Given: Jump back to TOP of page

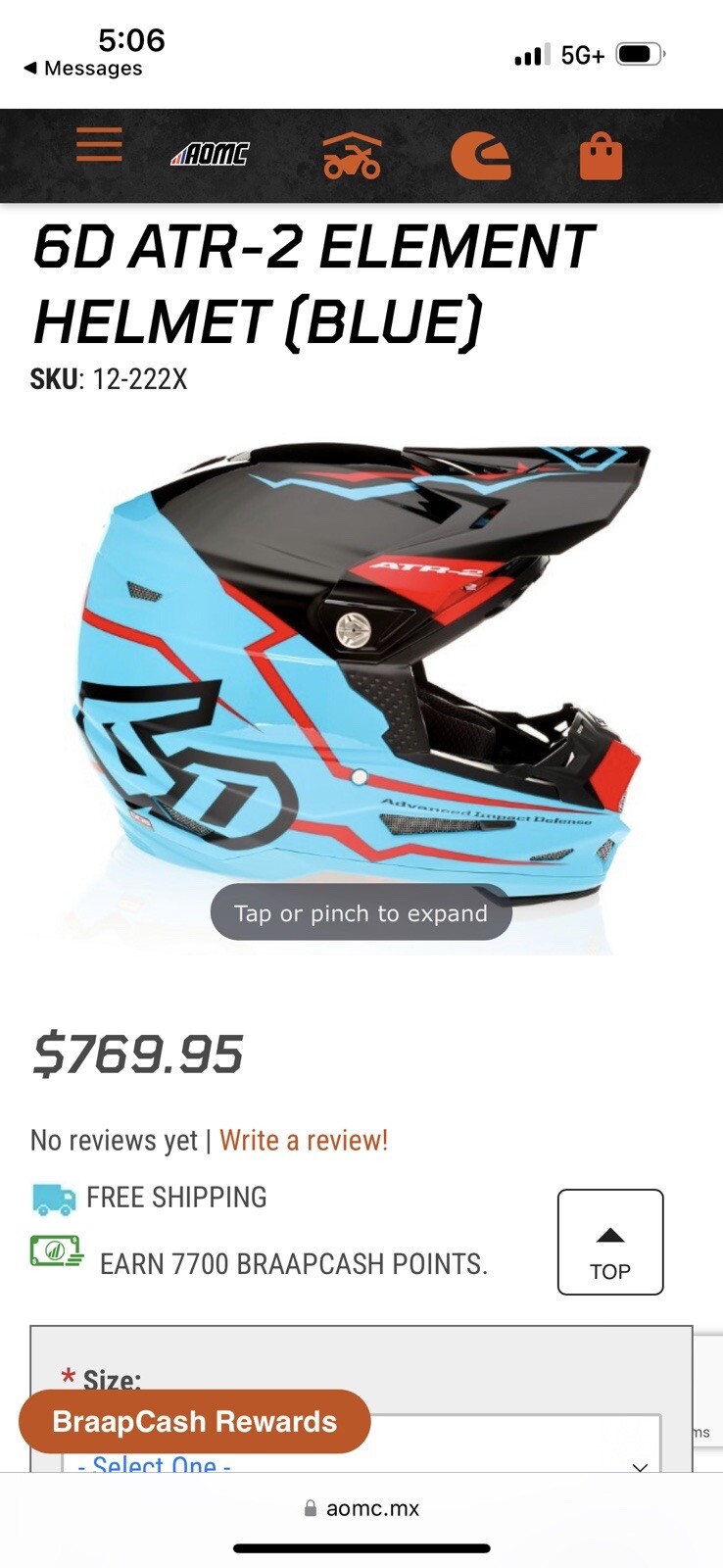Looking at the screenshot, I should 609,1242.
